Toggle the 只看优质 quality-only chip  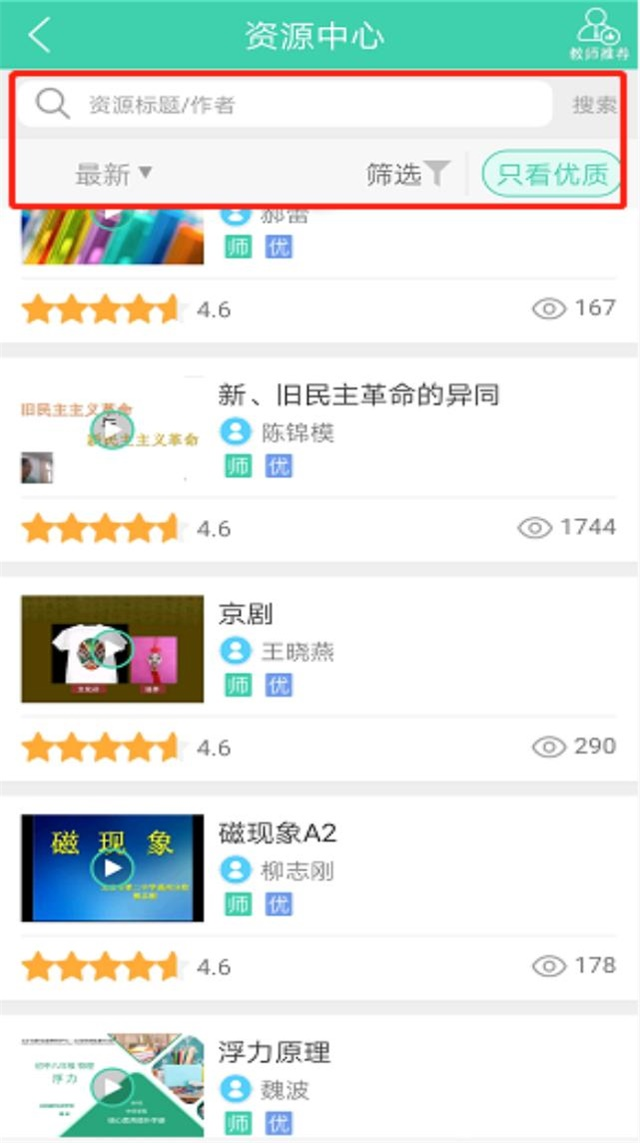551,174
